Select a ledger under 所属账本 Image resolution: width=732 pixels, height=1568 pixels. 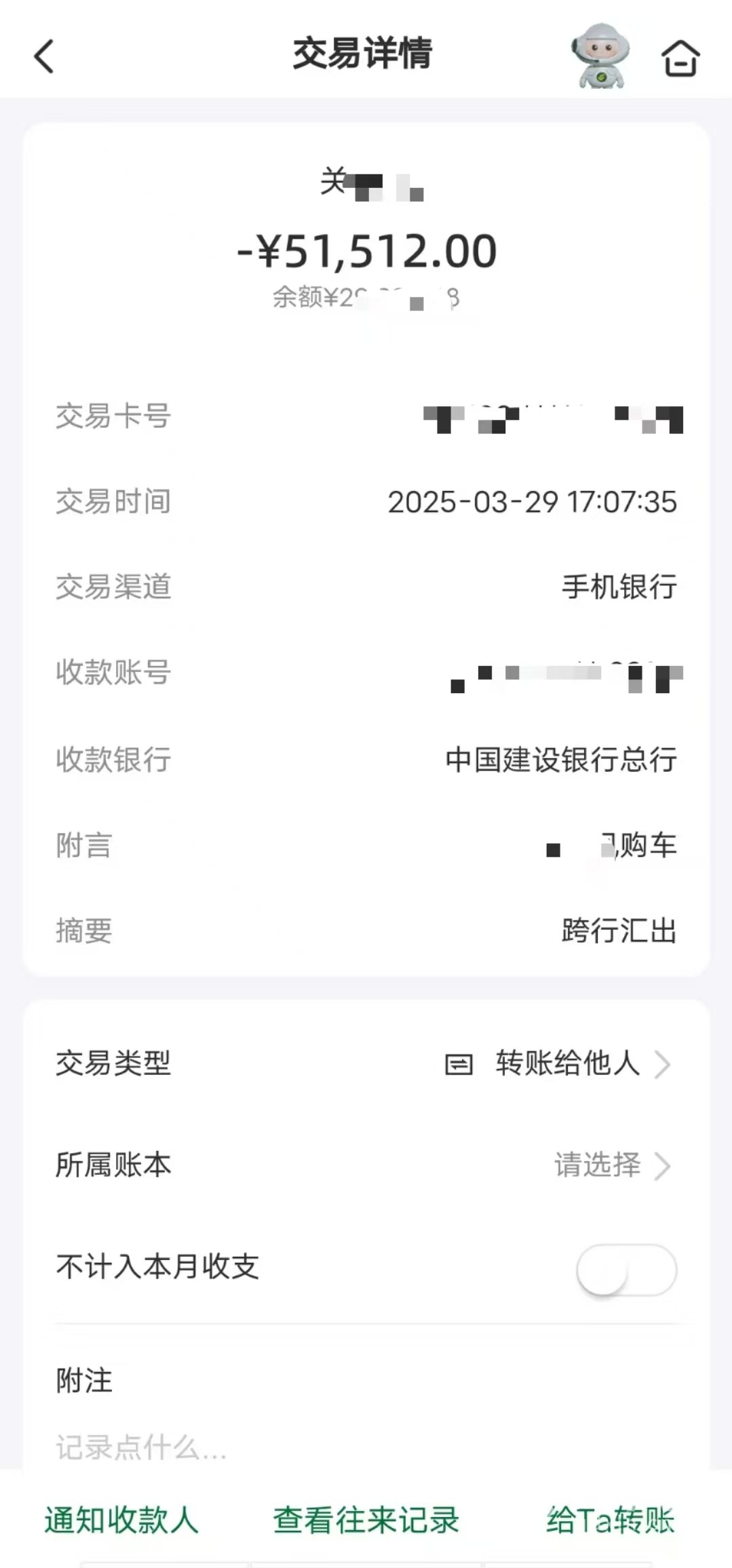pos(611,1165)
